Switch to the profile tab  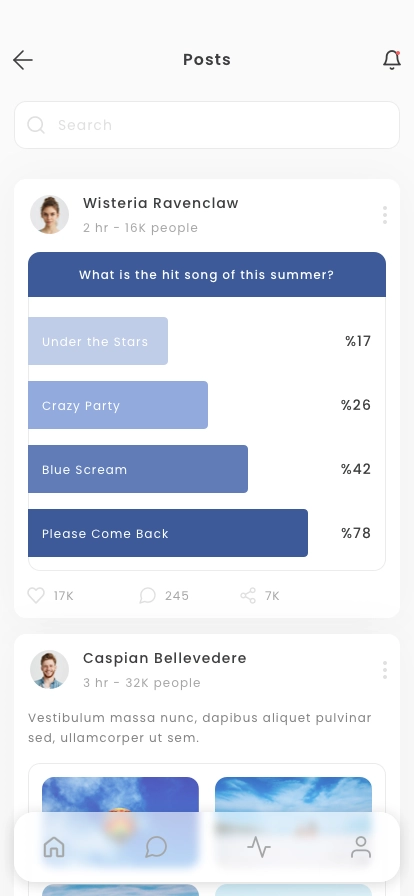[x=361, y=847]
